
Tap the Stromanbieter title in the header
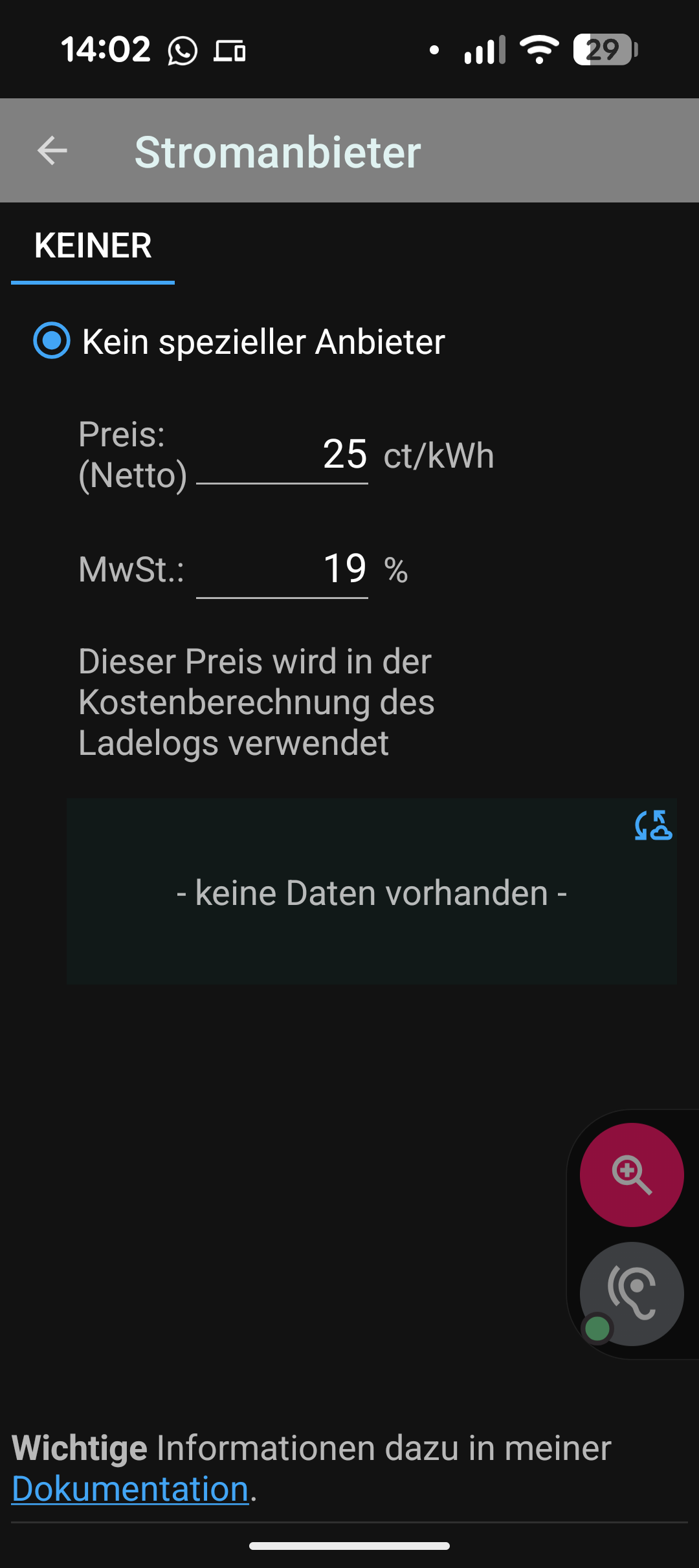pyautogui.click(x=278, y=150)
